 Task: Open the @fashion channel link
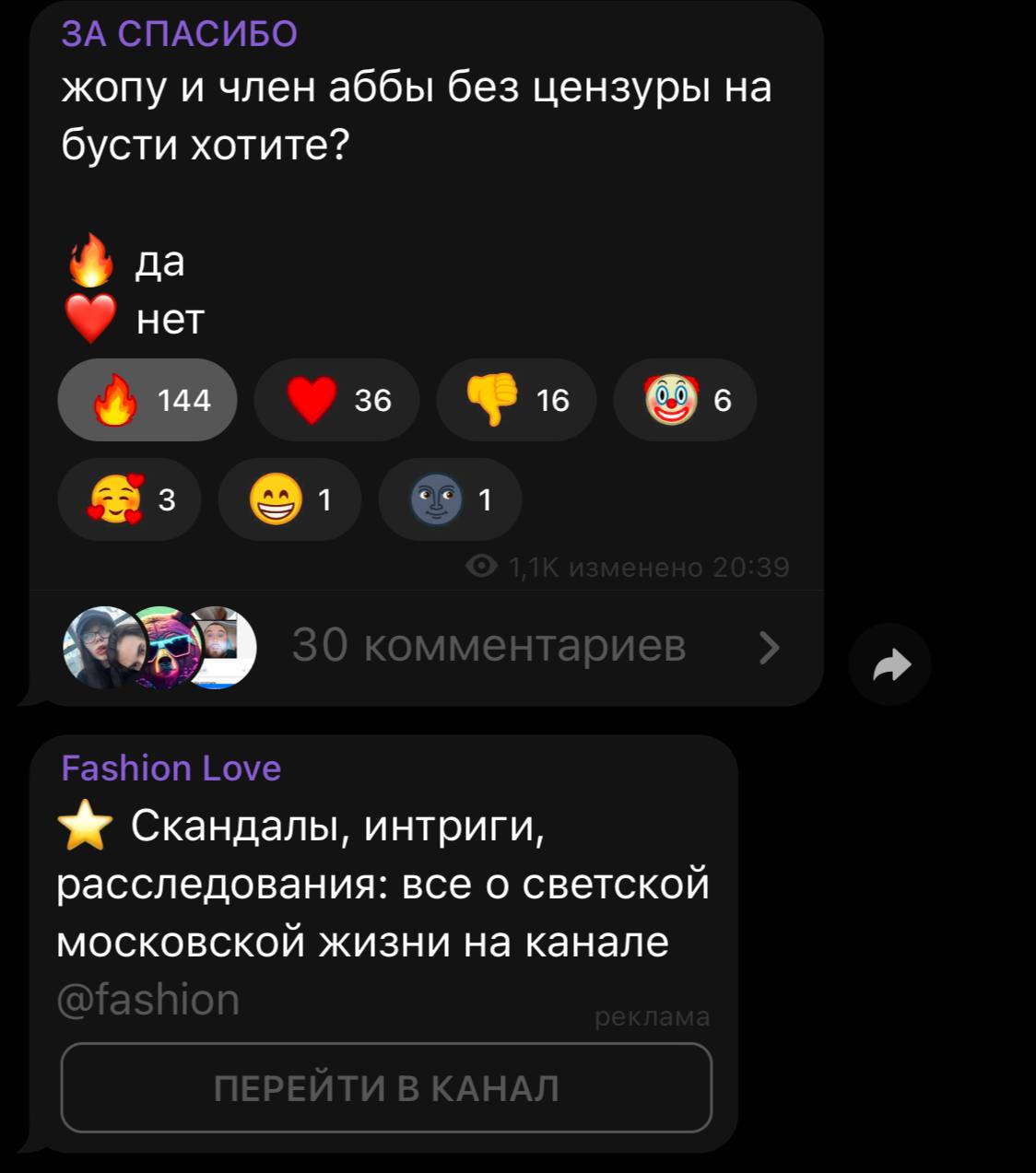[148, 1000]
